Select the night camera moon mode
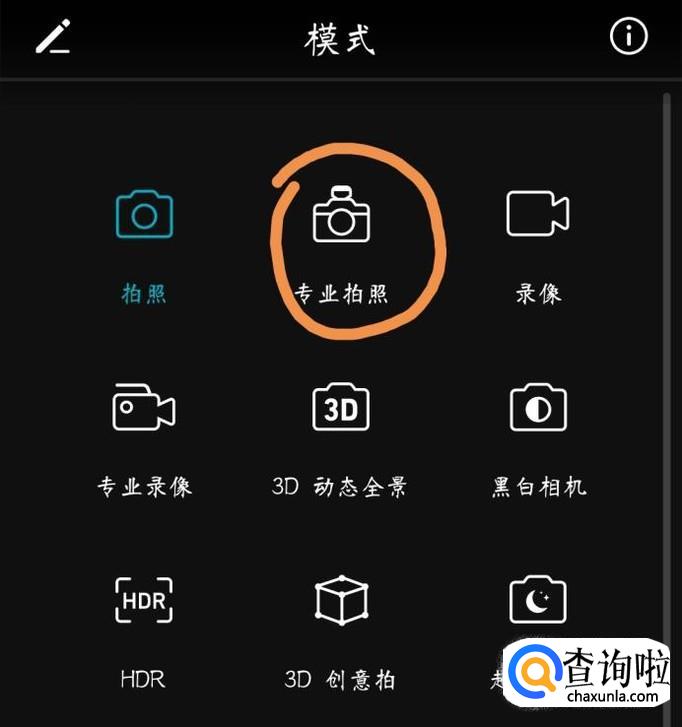Image resolution: width=682 pixels, height=727 pixels. click(x=538, y=600)
